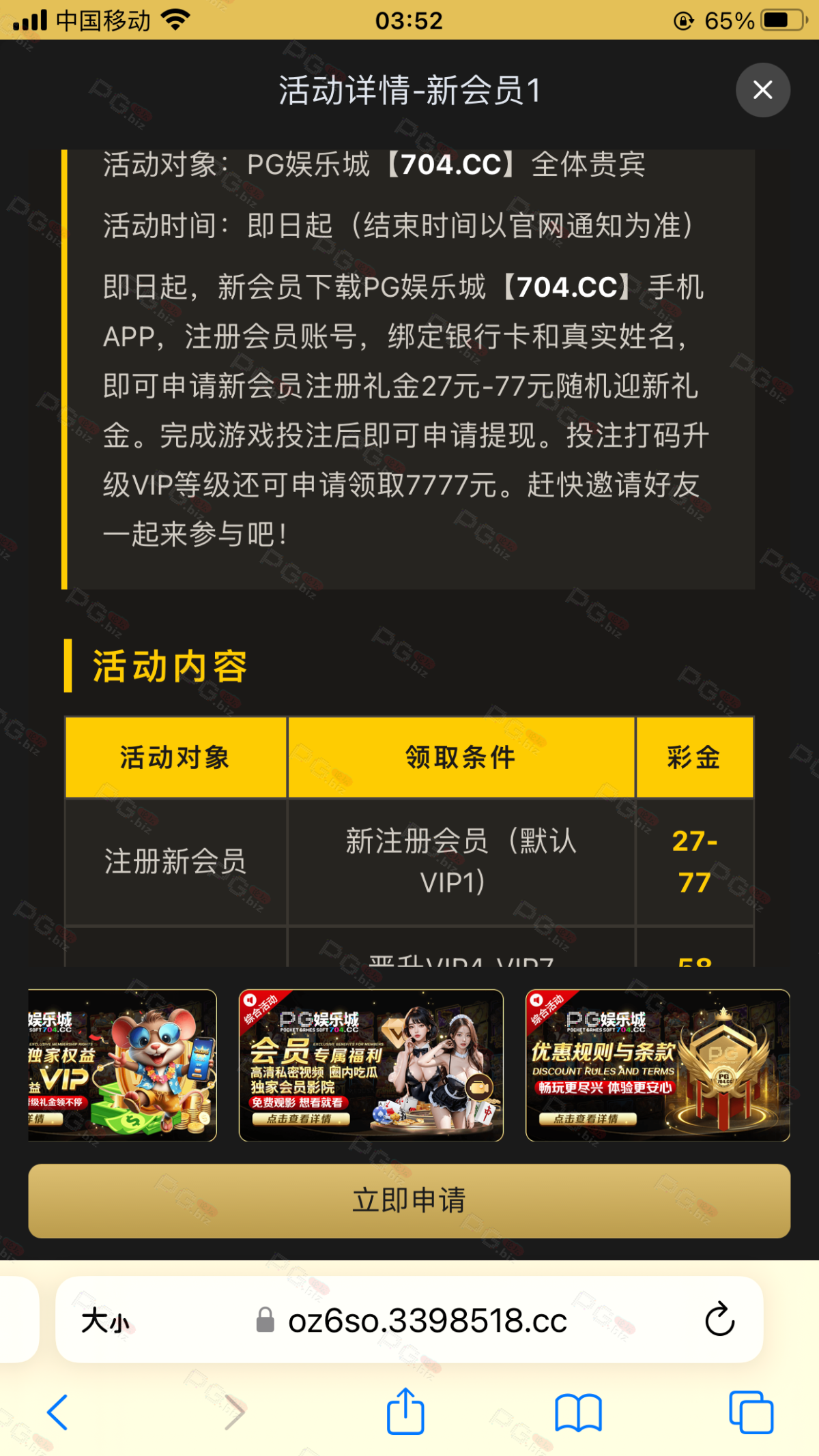Open the 大小 page text size menu
Viewport: 819px width, 1456px height.
coord(105,1321)
